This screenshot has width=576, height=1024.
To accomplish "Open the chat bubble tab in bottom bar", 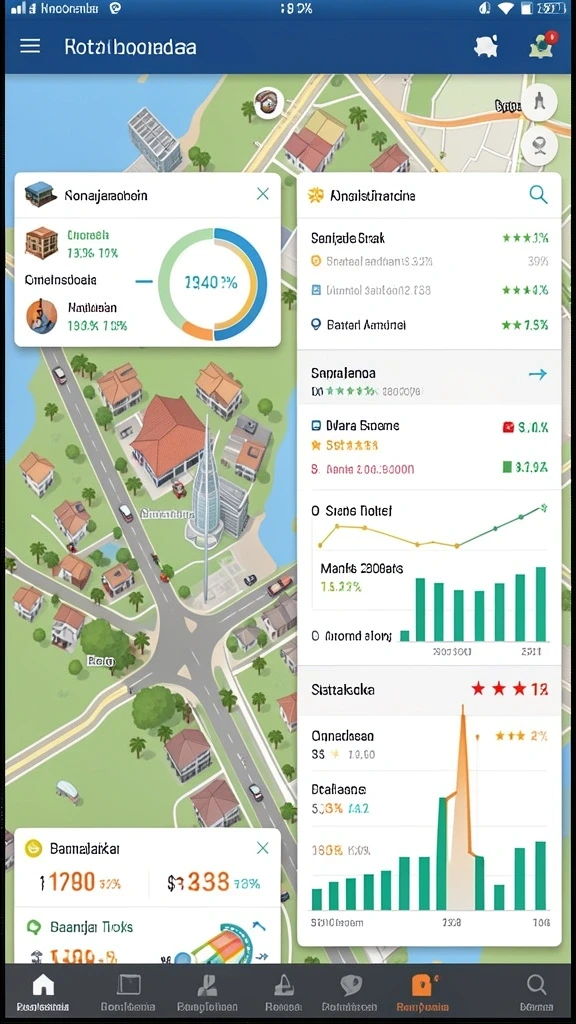I will click(x=350, y=993).
